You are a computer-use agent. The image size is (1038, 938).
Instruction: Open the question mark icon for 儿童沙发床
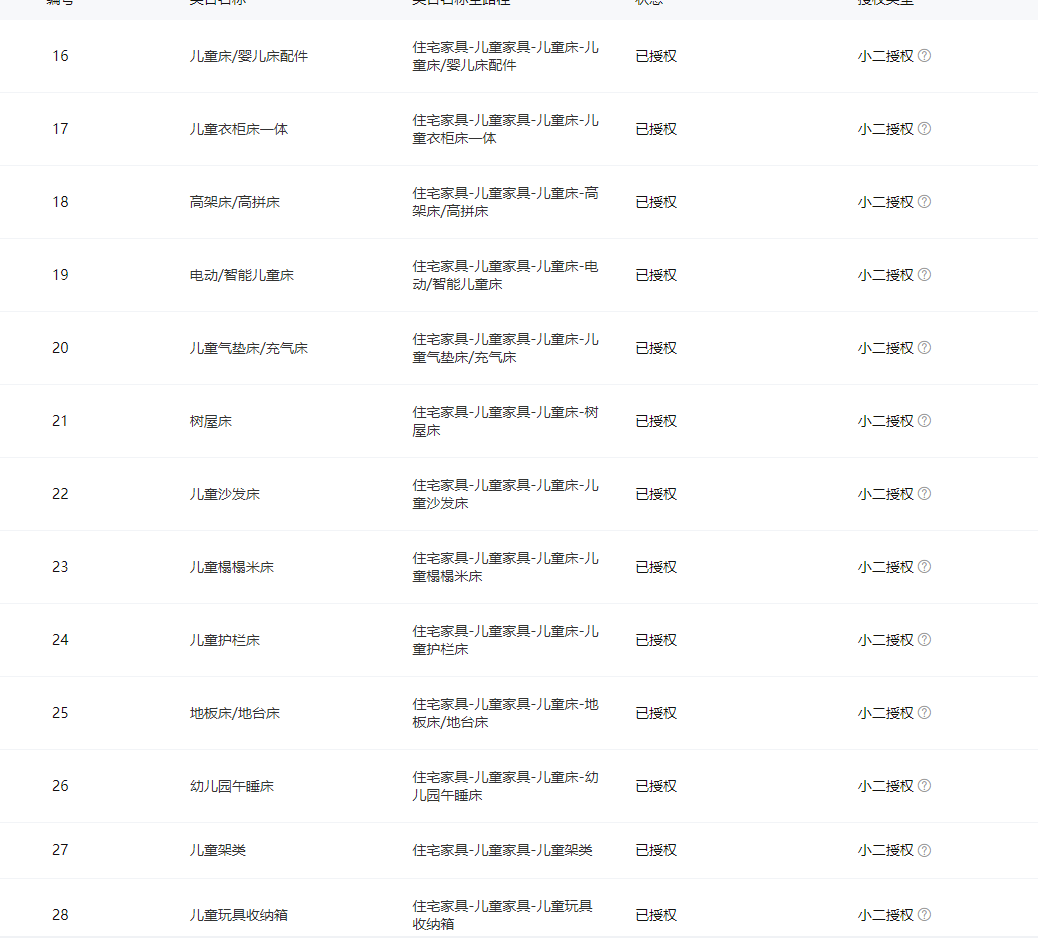924,494
